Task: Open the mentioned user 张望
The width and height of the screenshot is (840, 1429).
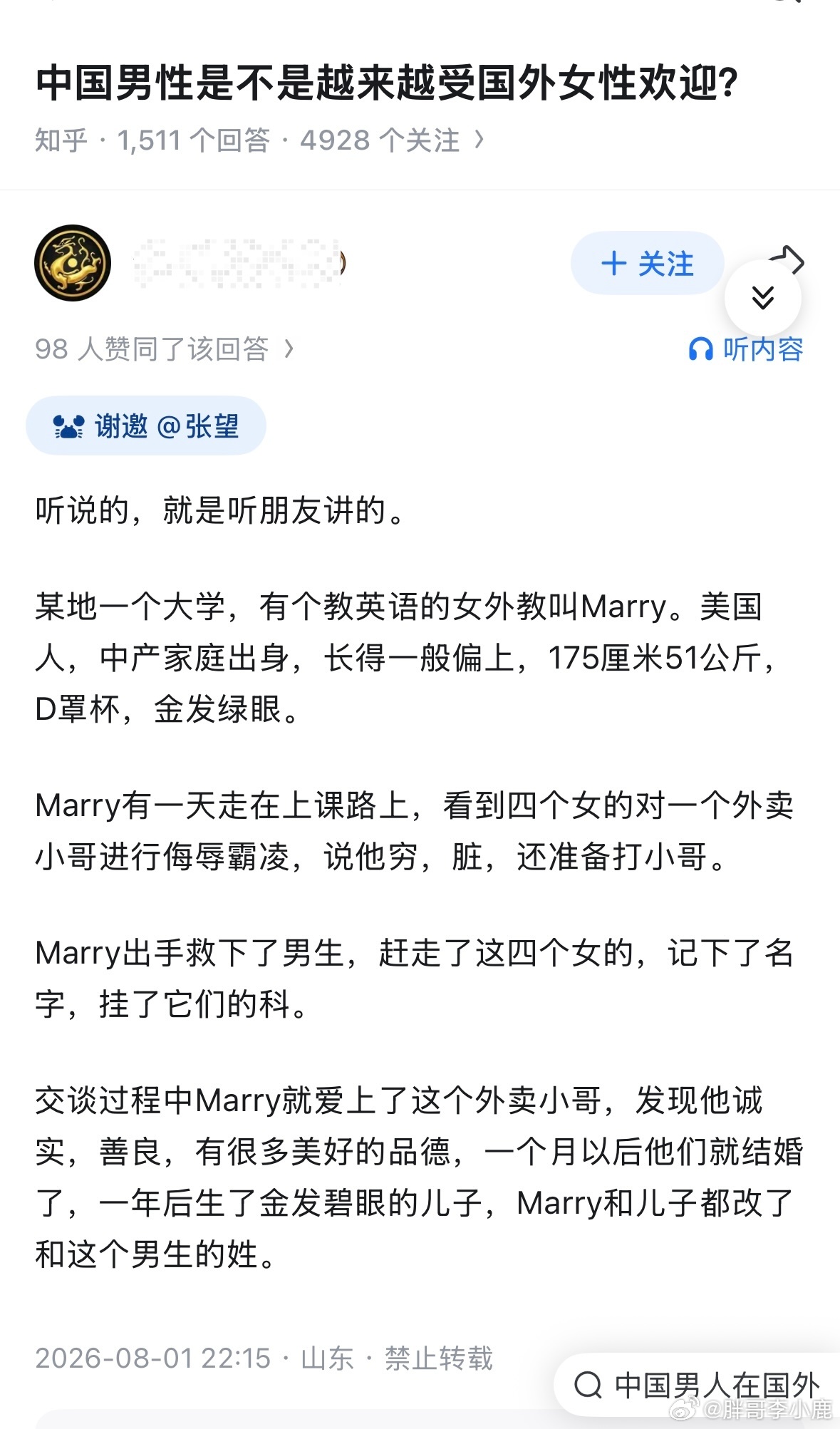Action: (198, 426)
